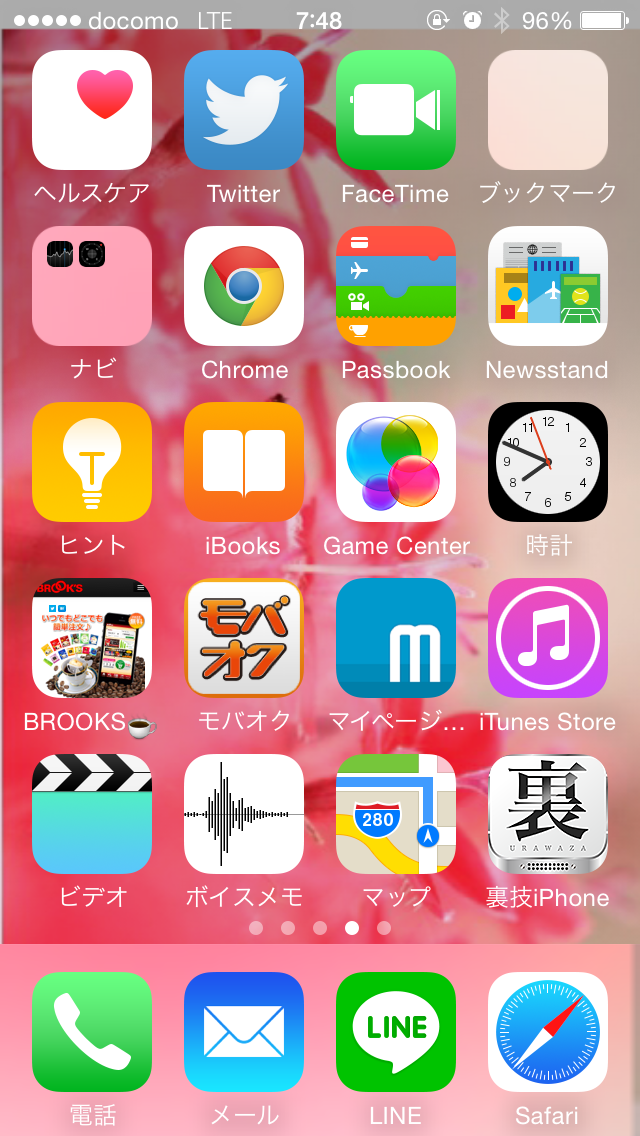Viewport: 640px width, 1136px height.
Task: Launch the Chrome browser
Action: click(x=244, y=286)
